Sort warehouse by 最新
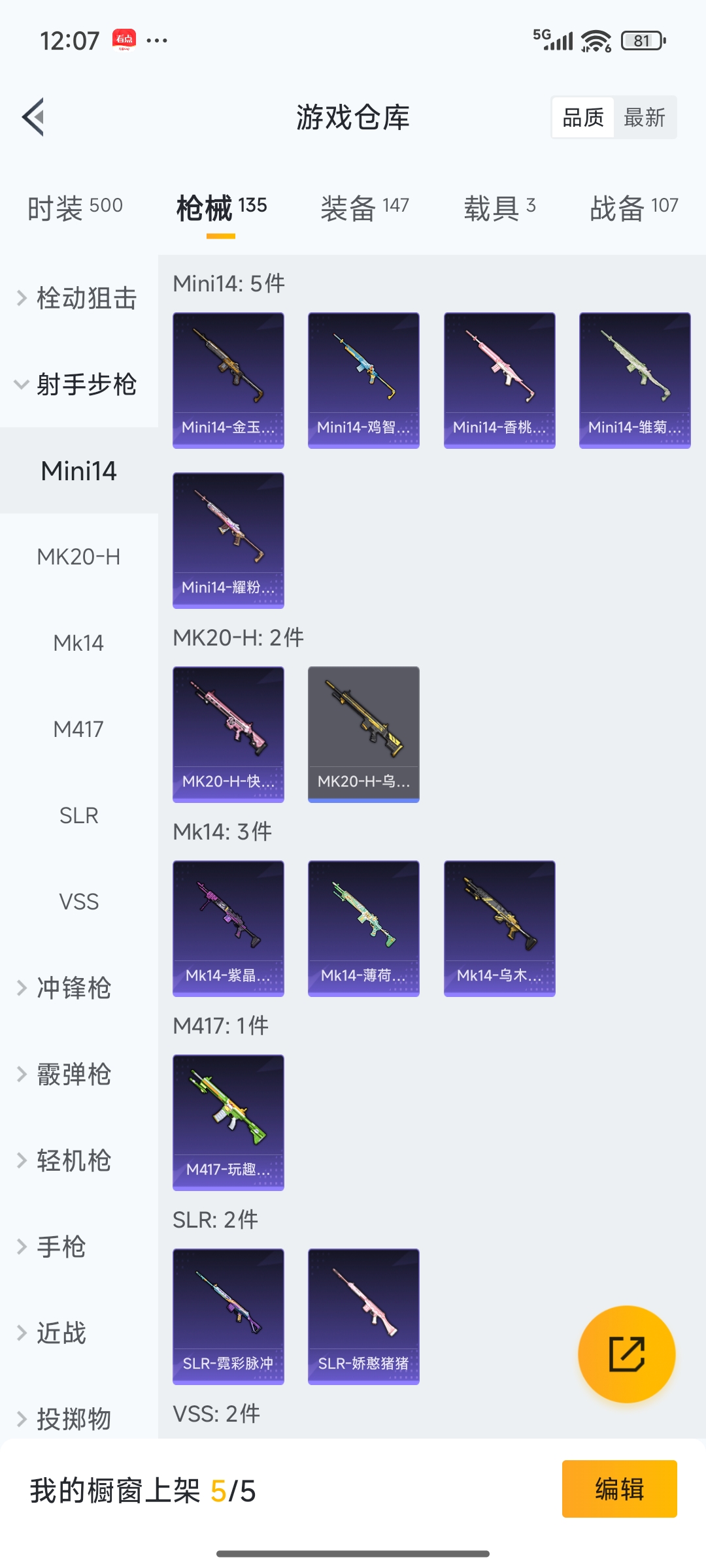706x1568 pixels. point(645,118)
